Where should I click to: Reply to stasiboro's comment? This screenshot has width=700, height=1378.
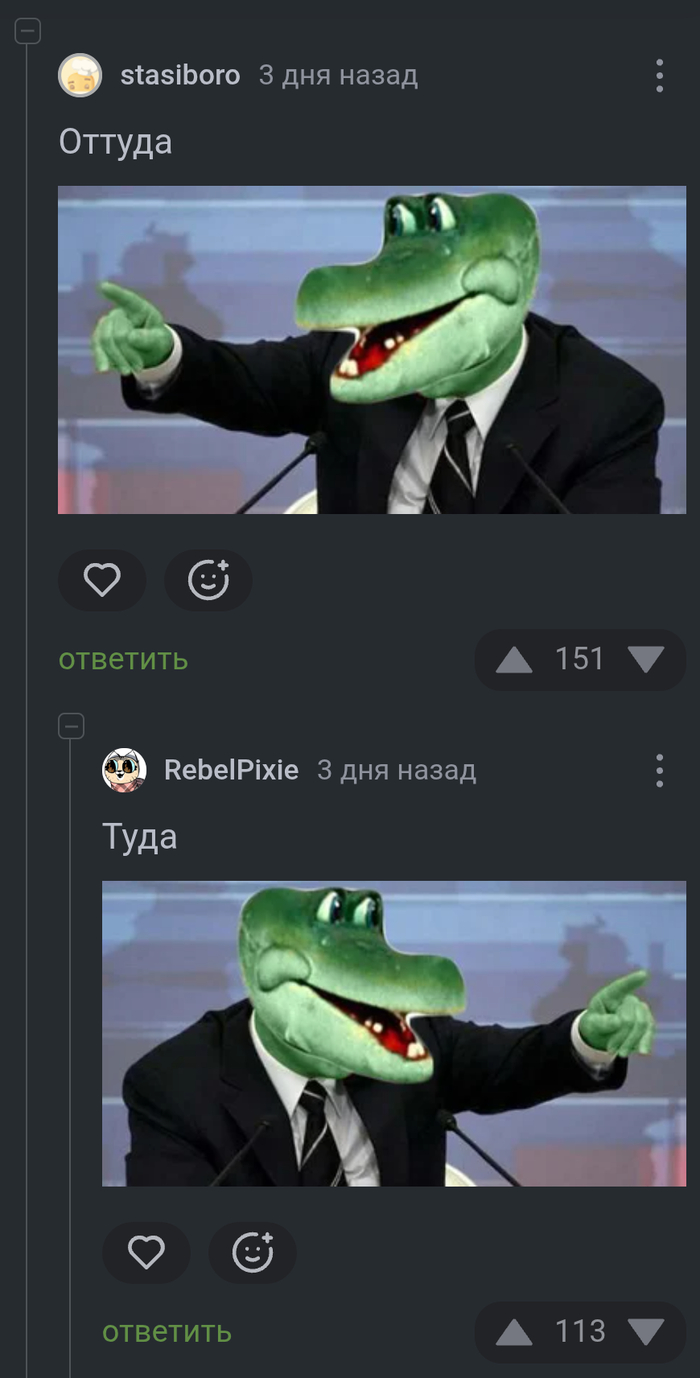click(123, 659)
